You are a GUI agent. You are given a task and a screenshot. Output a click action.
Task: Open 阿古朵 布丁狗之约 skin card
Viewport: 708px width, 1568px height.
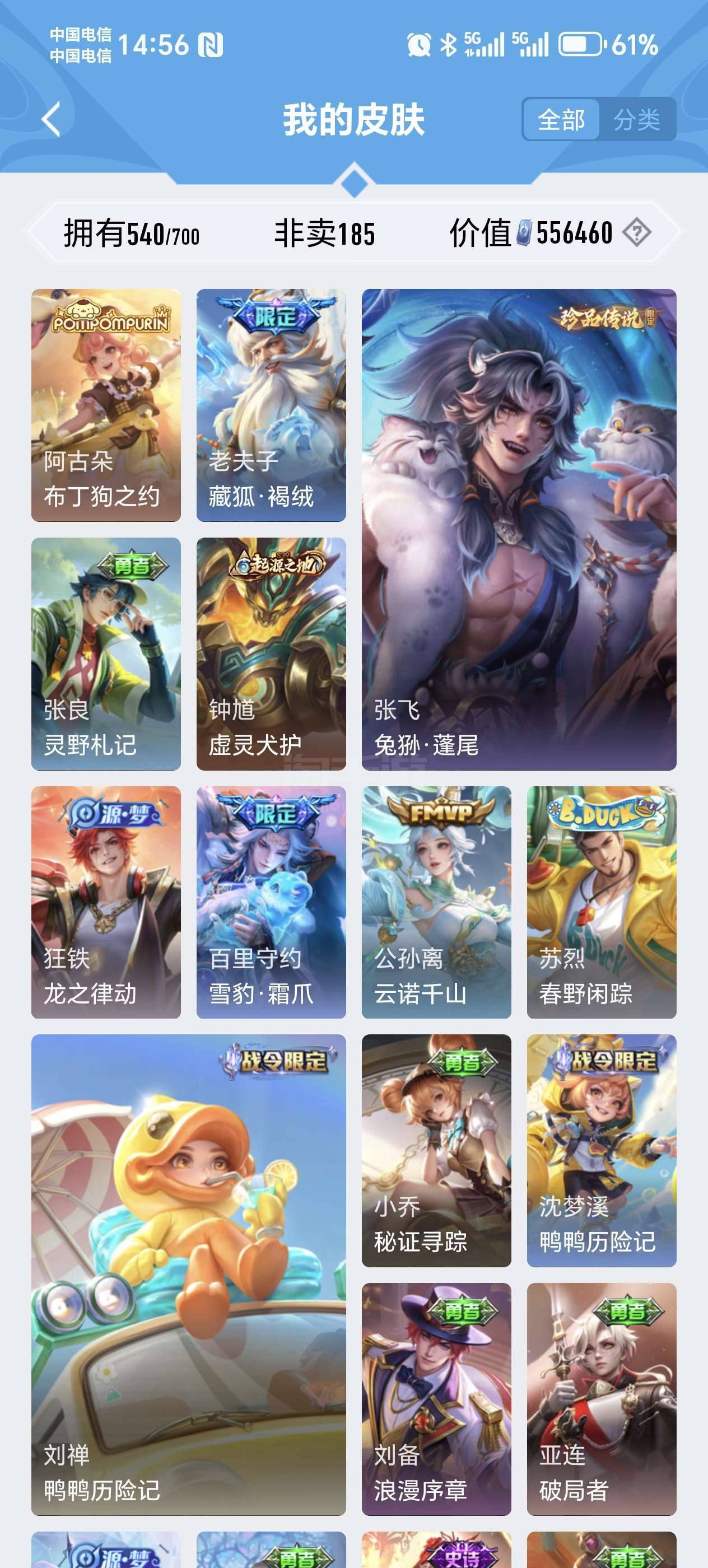[106, 405]
